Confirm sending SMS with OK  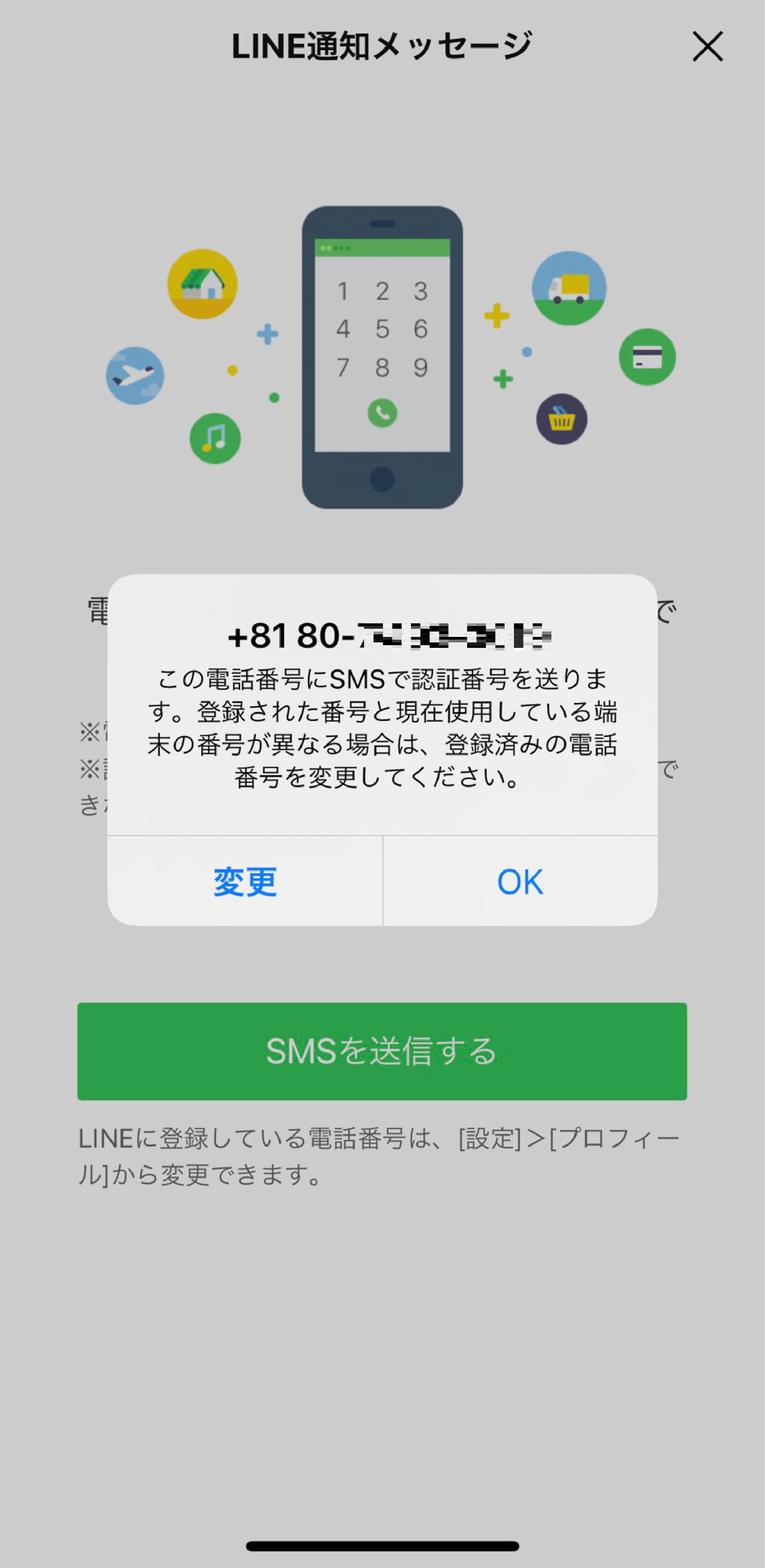pyautogui.click(x=520, y=881)
